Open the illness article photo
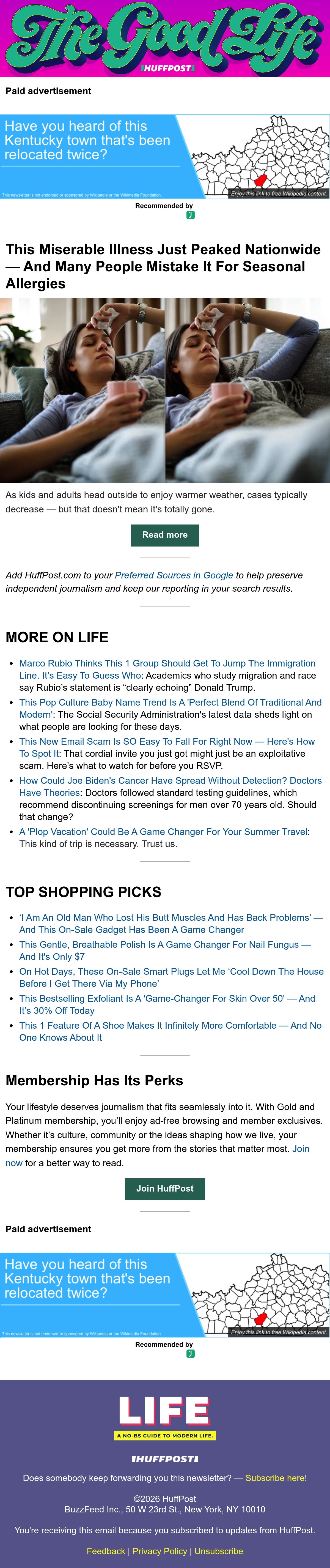This screenshot has width=330, height=1568. (165, 390)
